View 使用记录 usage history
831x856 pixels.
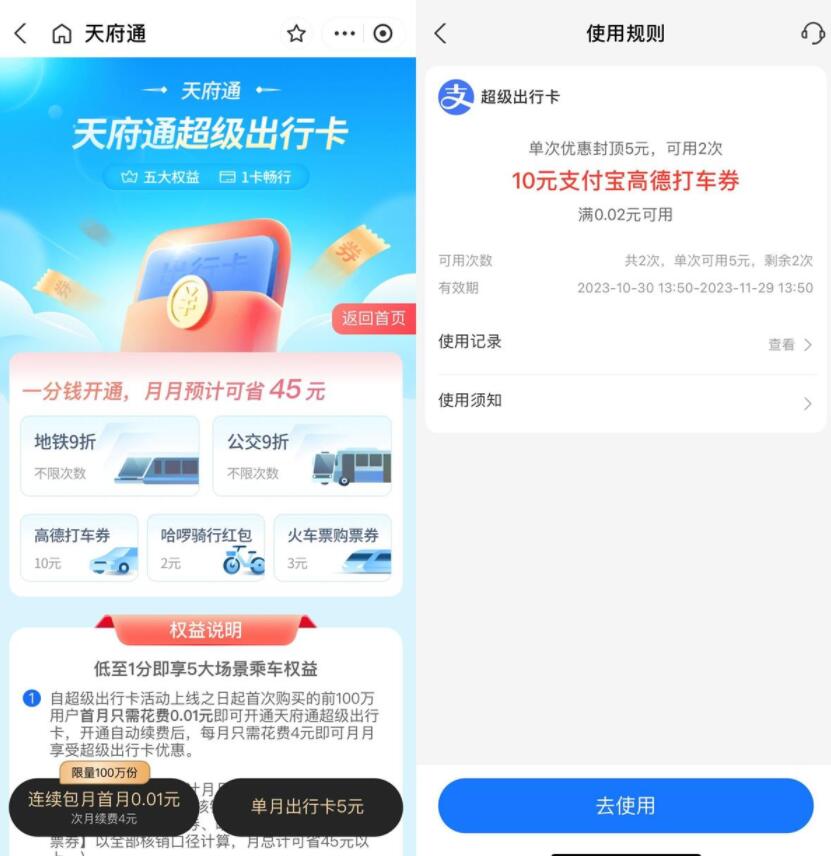point(625,343)
